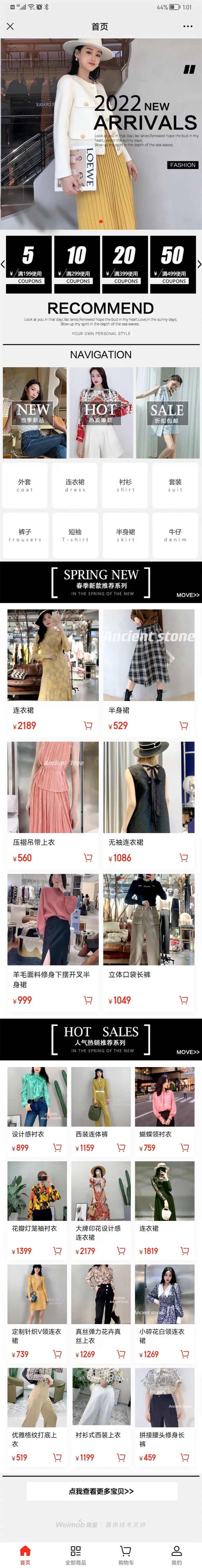Open the NEW 当季新品 category
Image resolution: width=202 pixels, height=1568 pixels.
coord(35,413)
